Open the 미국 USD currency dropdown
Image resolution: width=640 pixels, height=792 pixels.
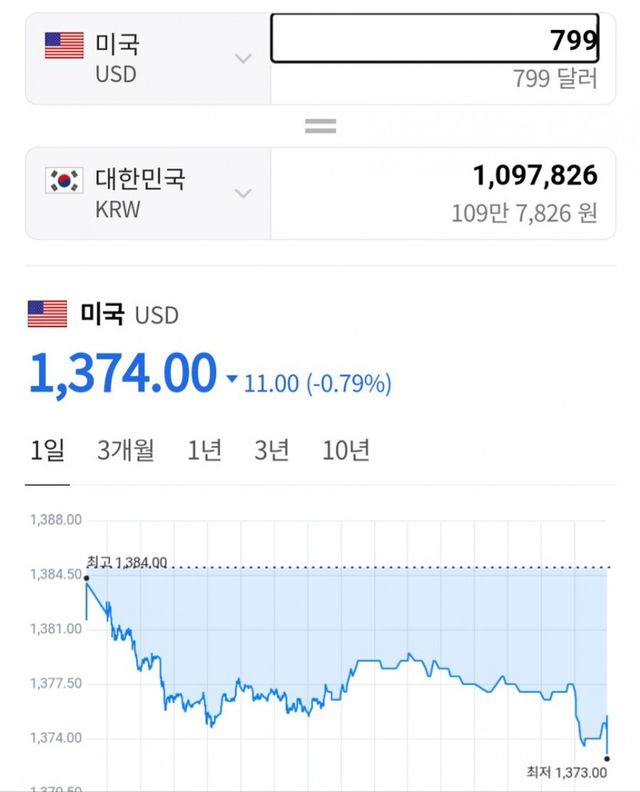[x=148, y=58]
